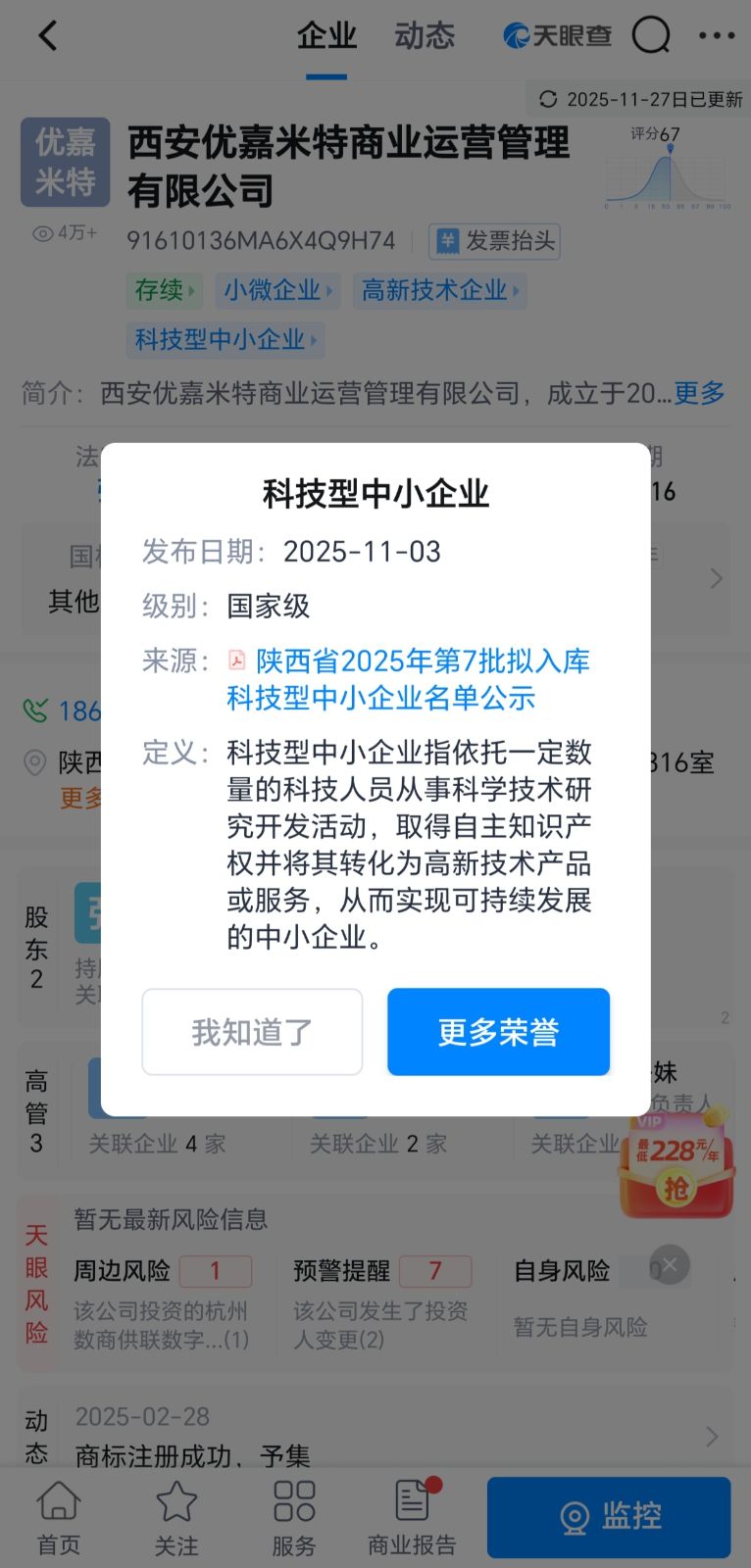
Task: Open the 周边风险 card
Action: point(162,1303)
